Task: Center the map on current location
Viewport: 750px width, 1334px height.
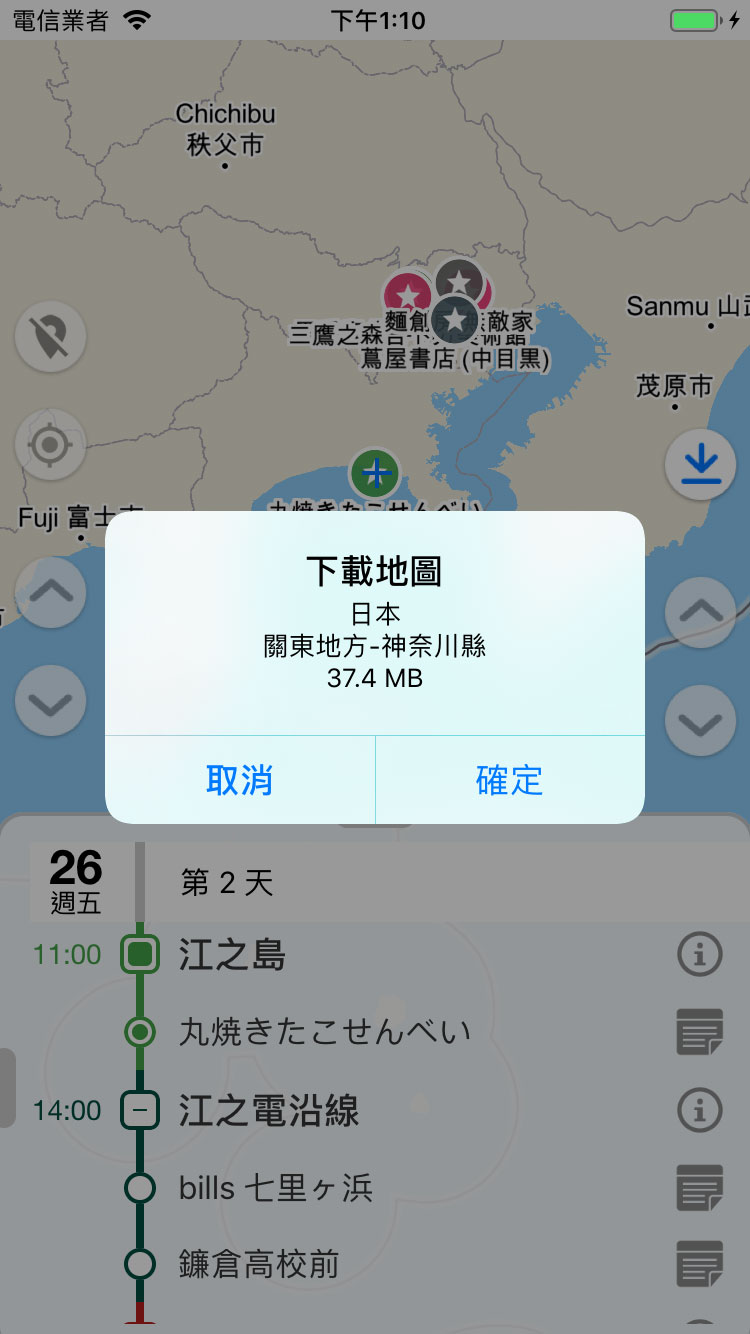Action: [x=50, y=444]
